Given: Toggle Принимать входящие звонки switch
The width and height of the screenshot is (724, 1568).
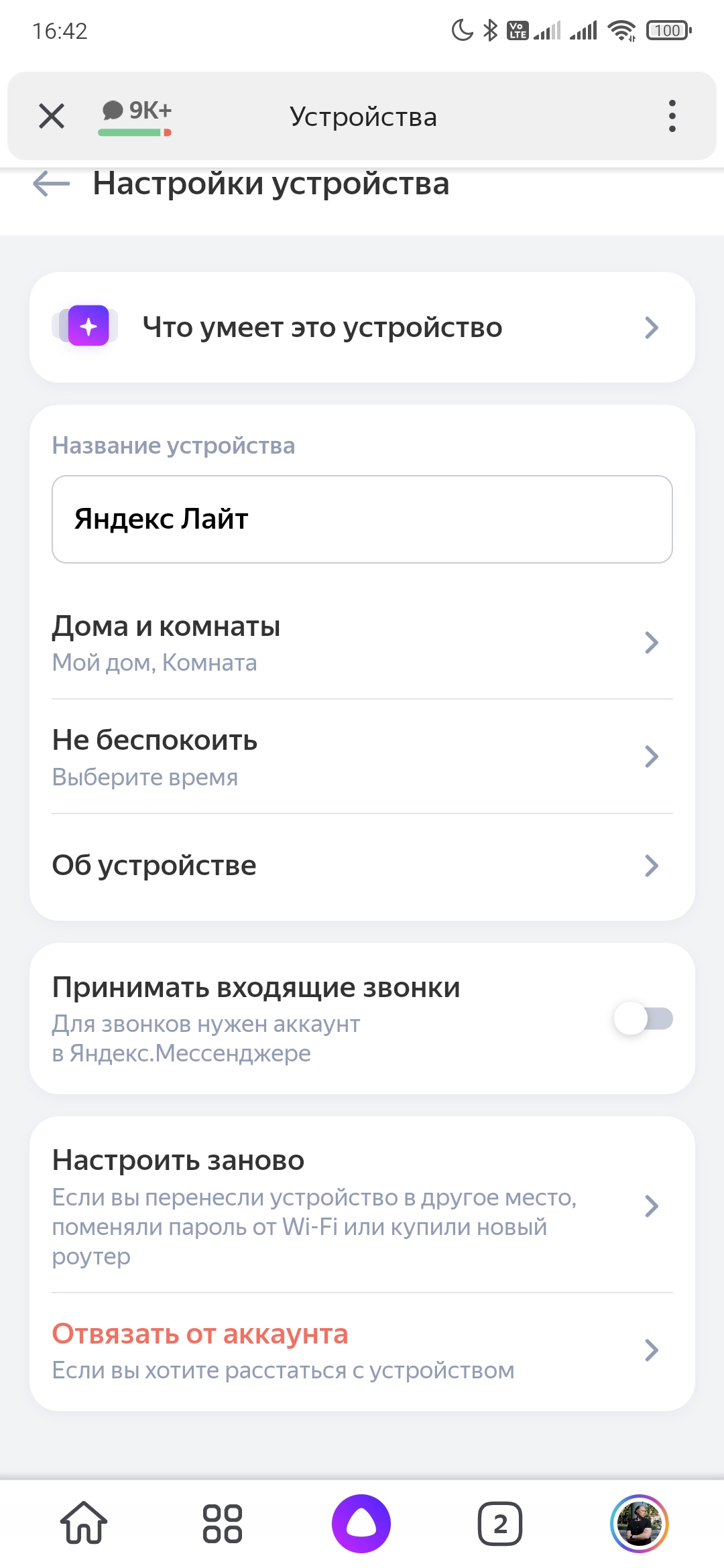Looking at the screenshot, I should (643, 1019).
